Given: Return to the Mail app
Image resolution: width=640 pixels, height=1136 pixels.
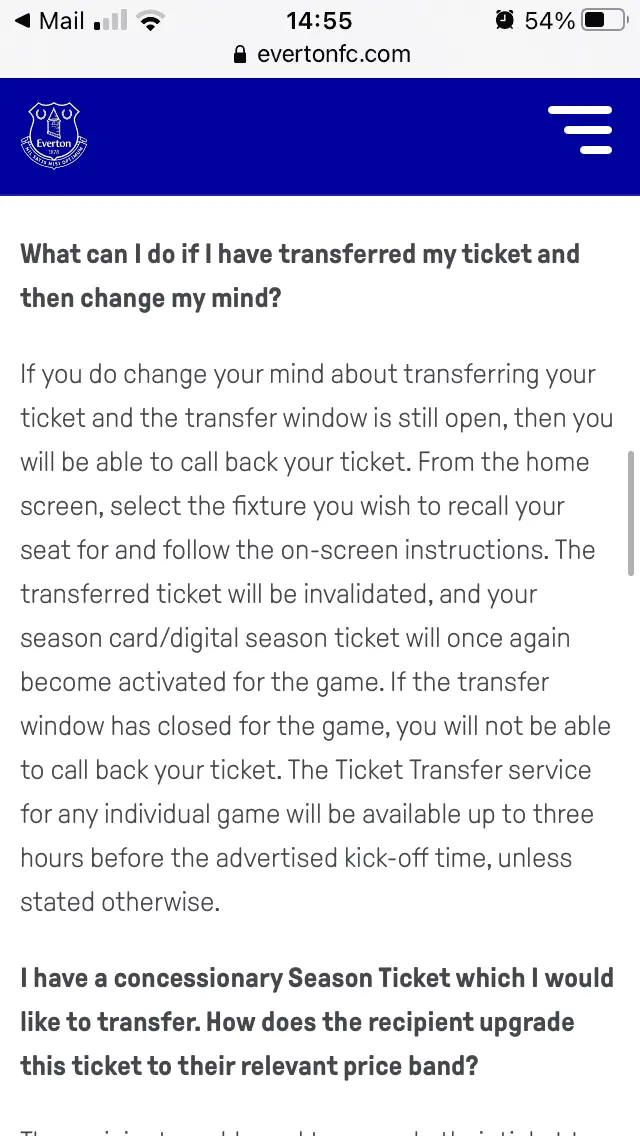Looking at the screenshot, I should pyautogui.click(x=50, y=20).
